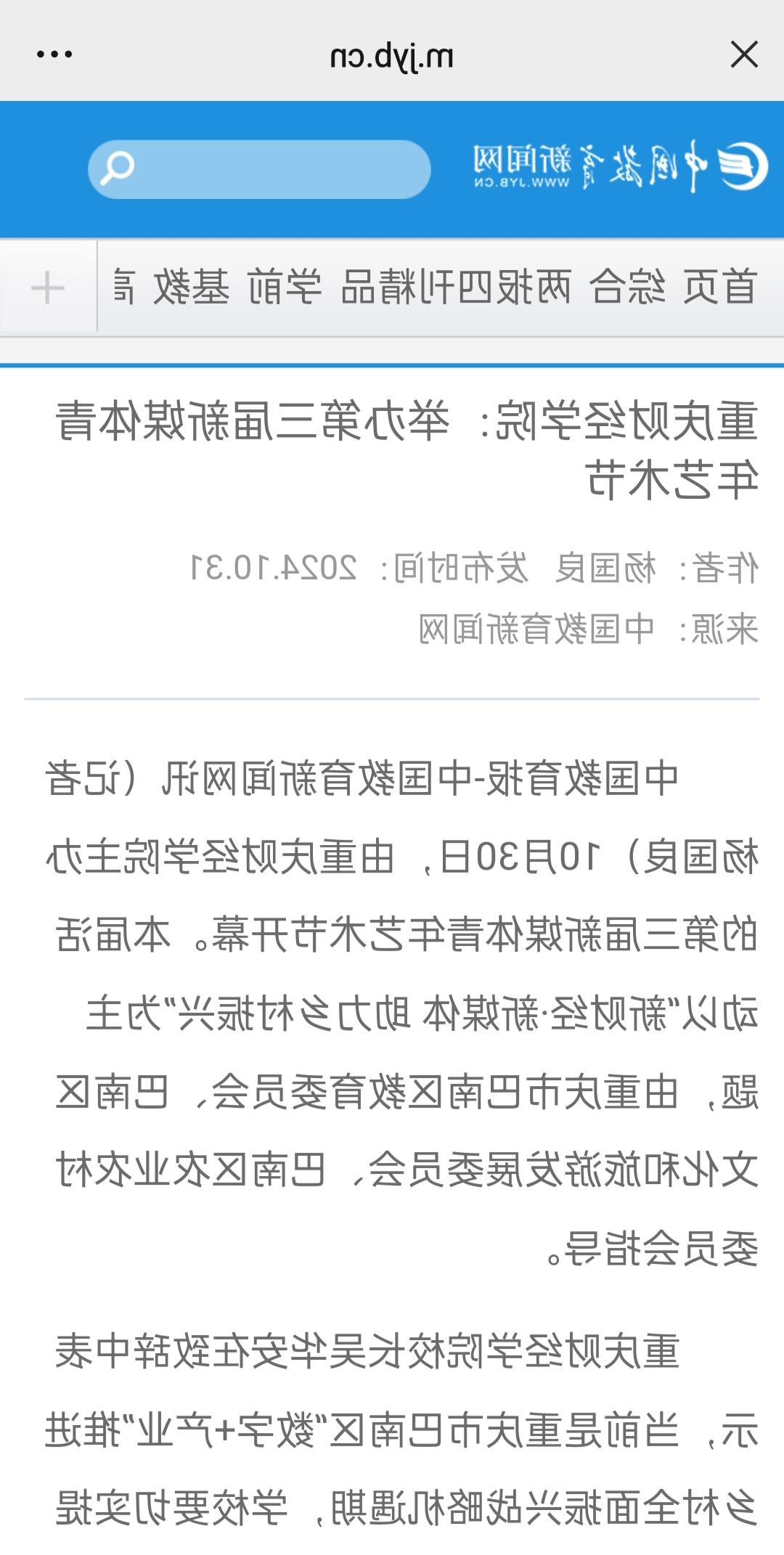Open the three-dot browser menu
This screenshot has width=784, height=1555.
point(54,54)
